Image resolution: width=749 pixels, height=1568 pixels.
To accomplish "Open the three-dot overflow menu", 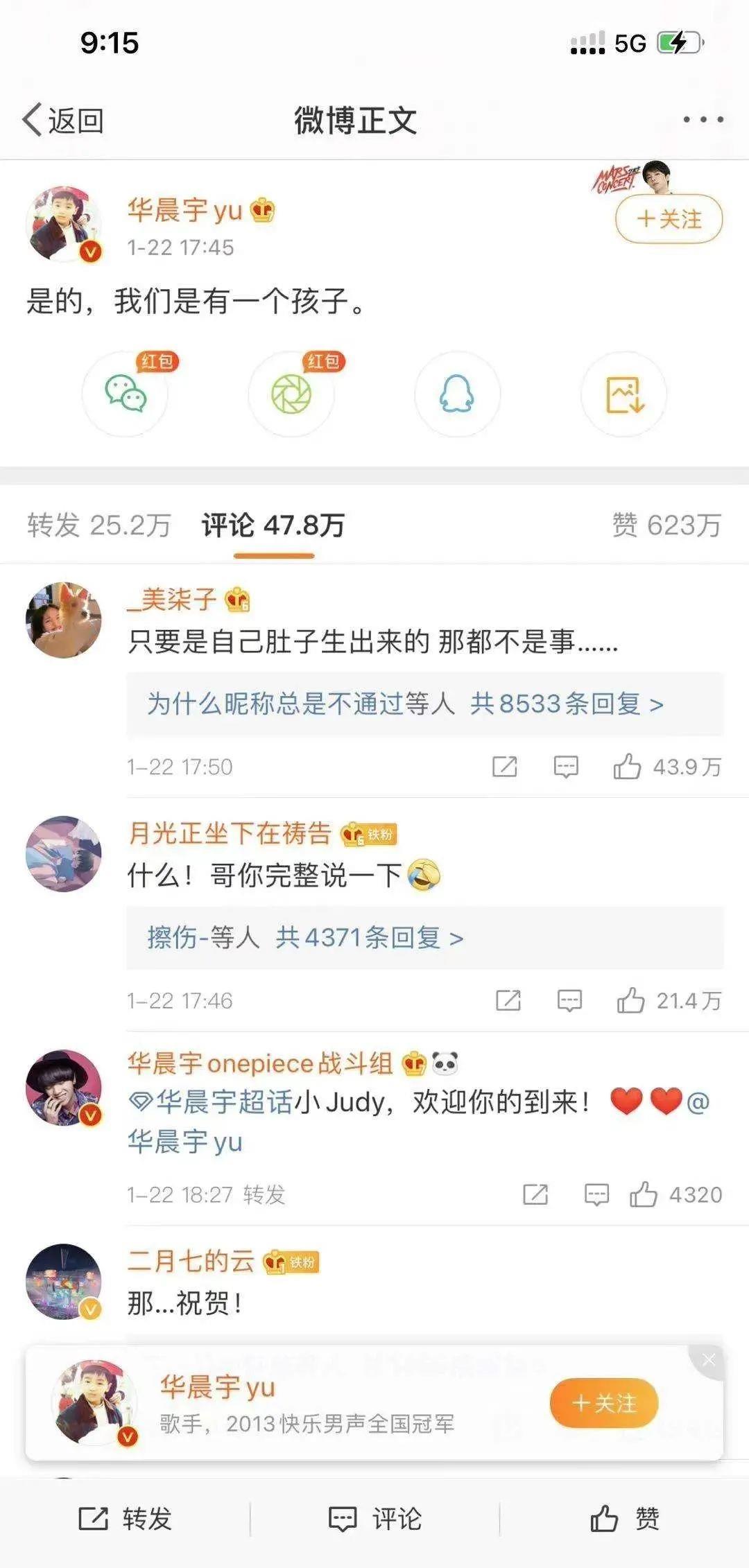I will point(703,120).
